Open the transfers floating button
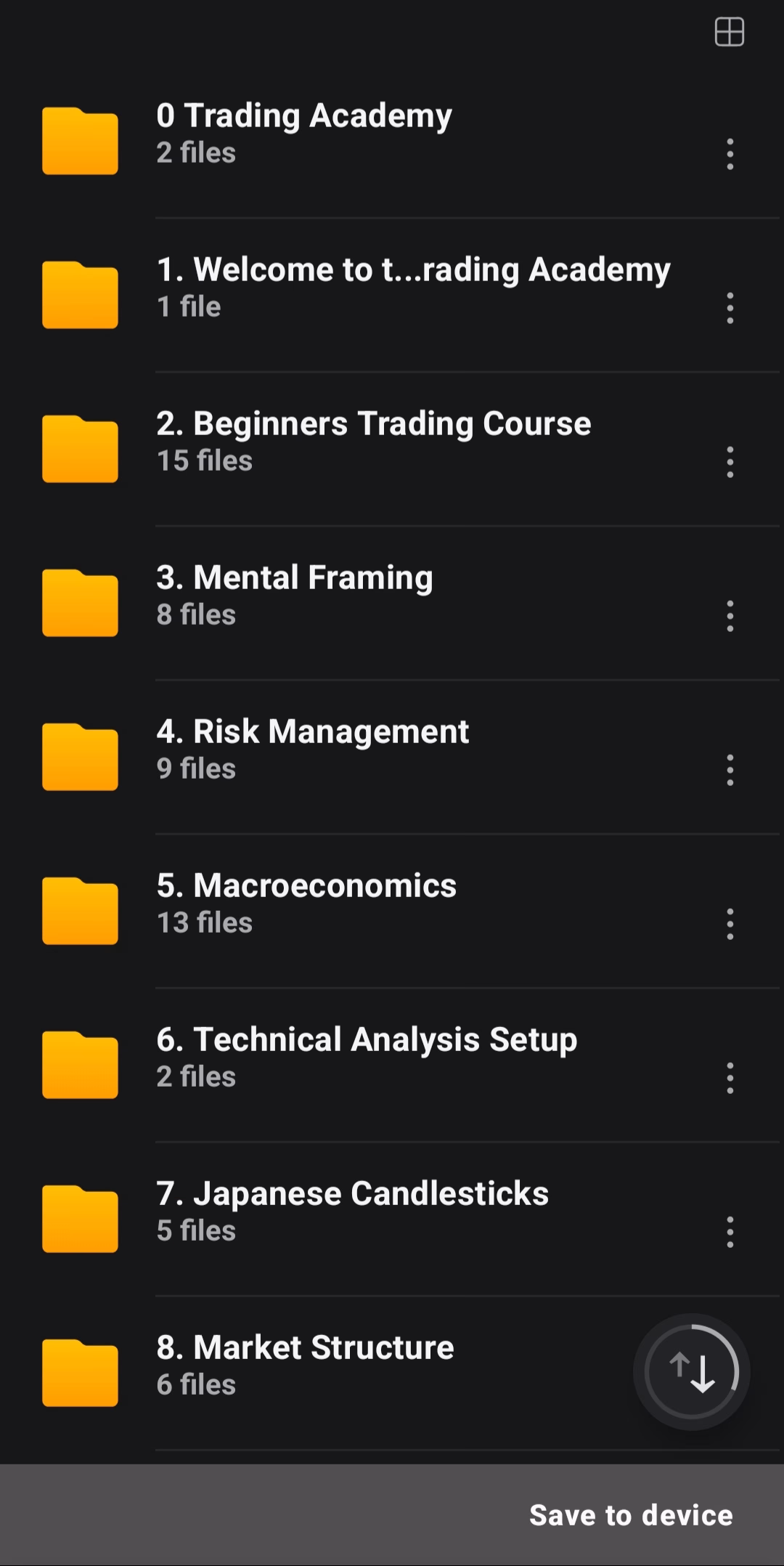 tap(692, 1372)
